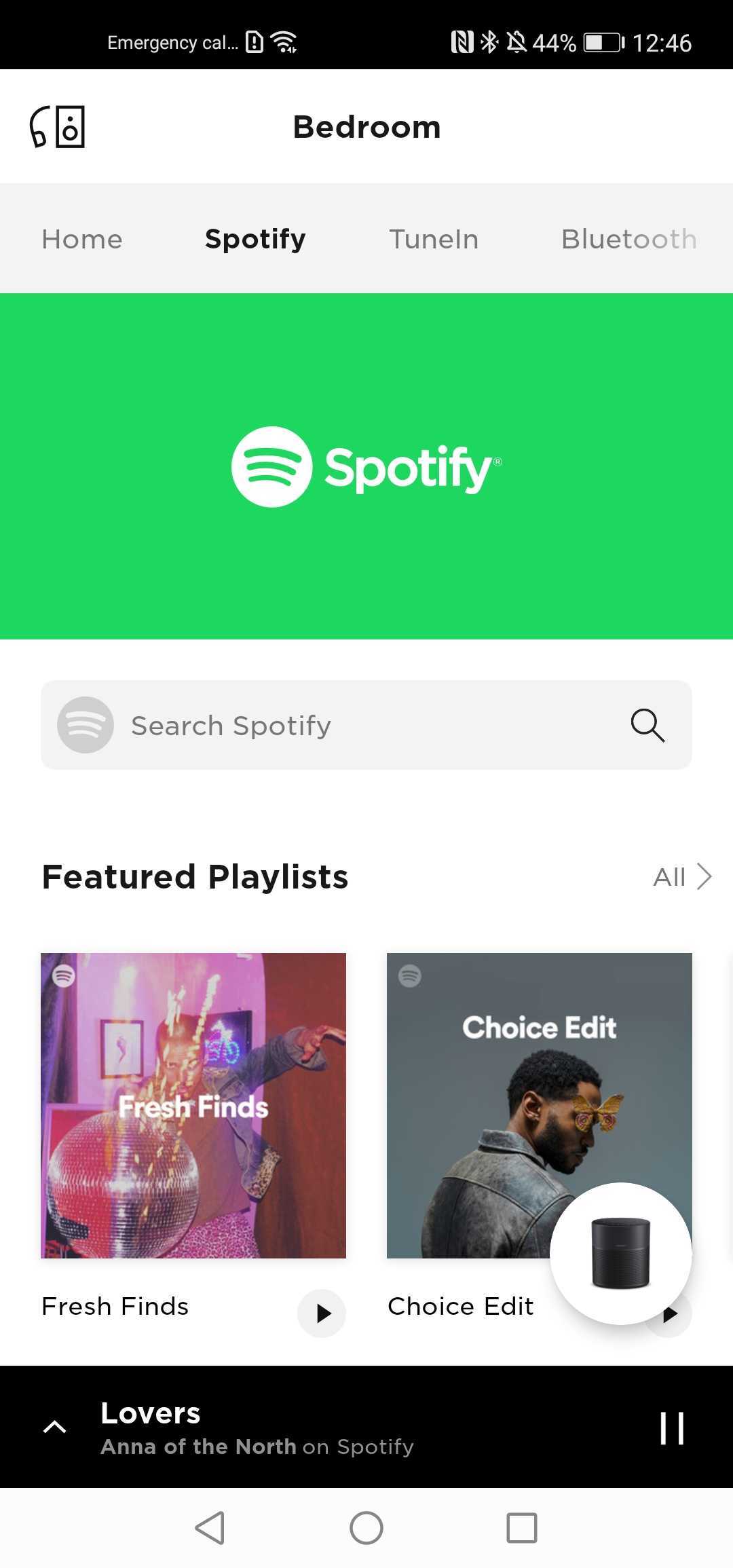
Task: Switch to the Bluetooth tab
Action: click(x=628, y=239)
